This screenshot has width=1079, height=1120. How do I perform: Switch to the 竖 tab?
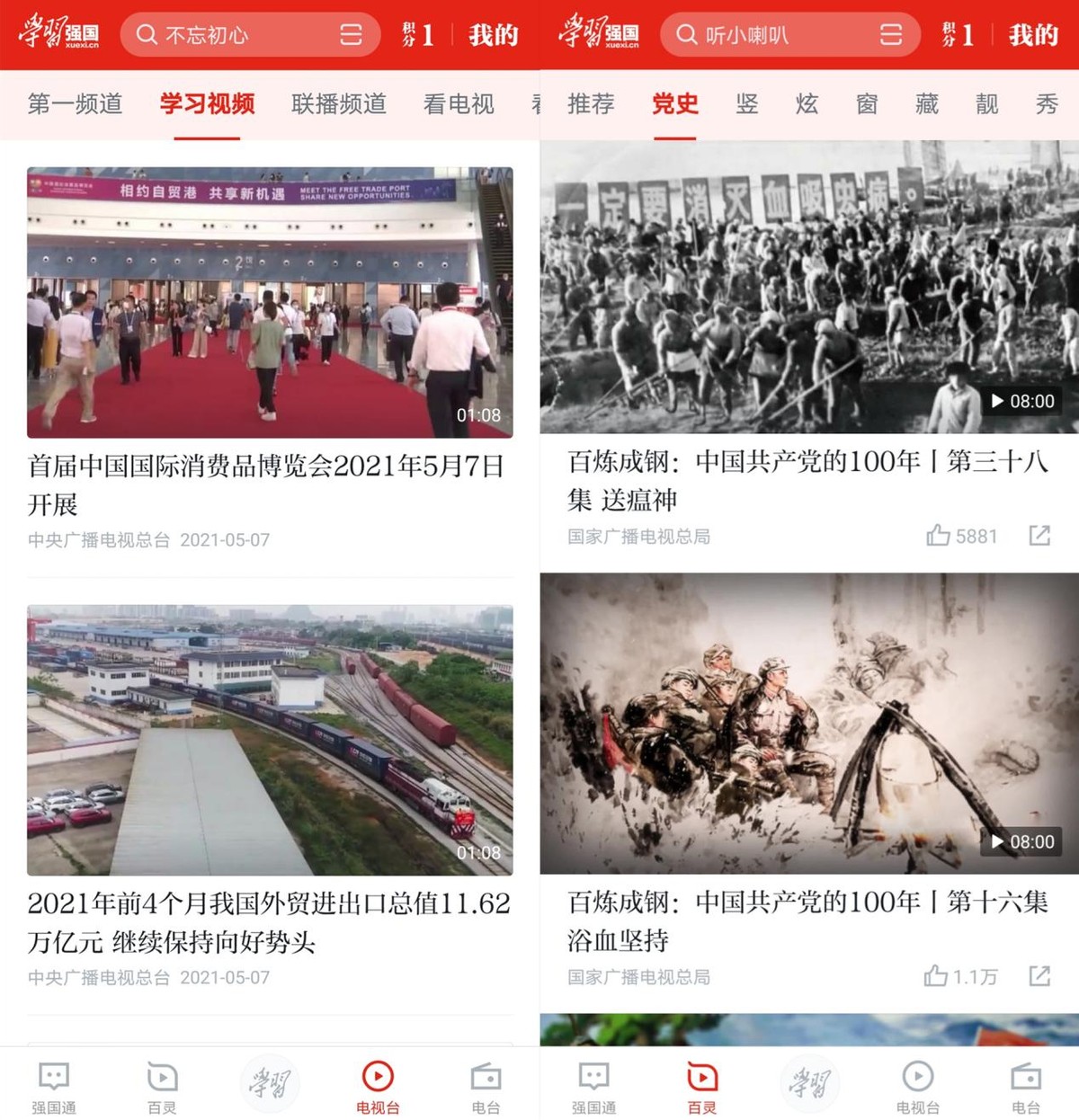747,104
